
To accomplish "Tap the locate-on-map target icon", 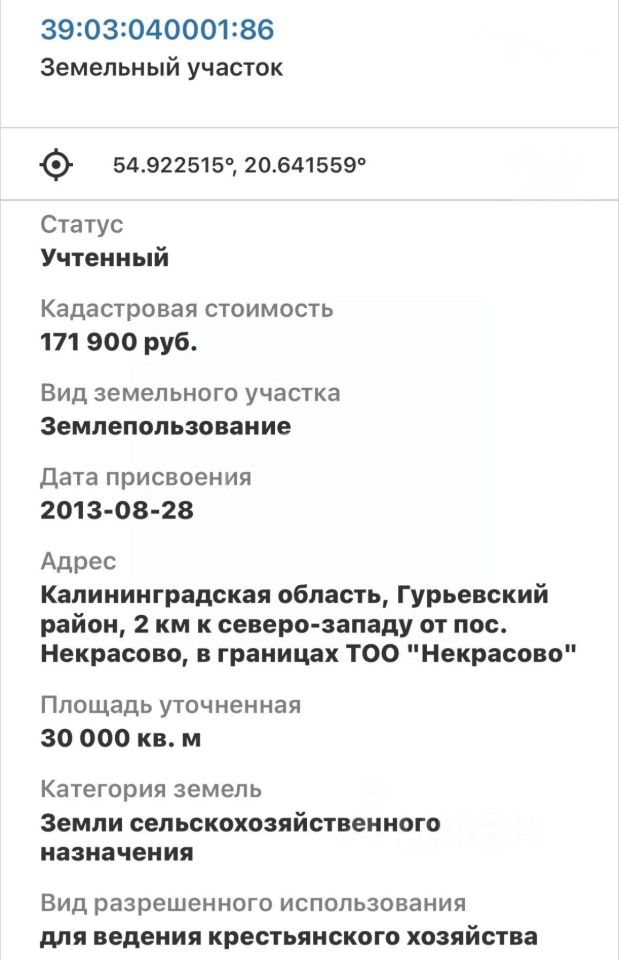I will (x=56, y=164).
